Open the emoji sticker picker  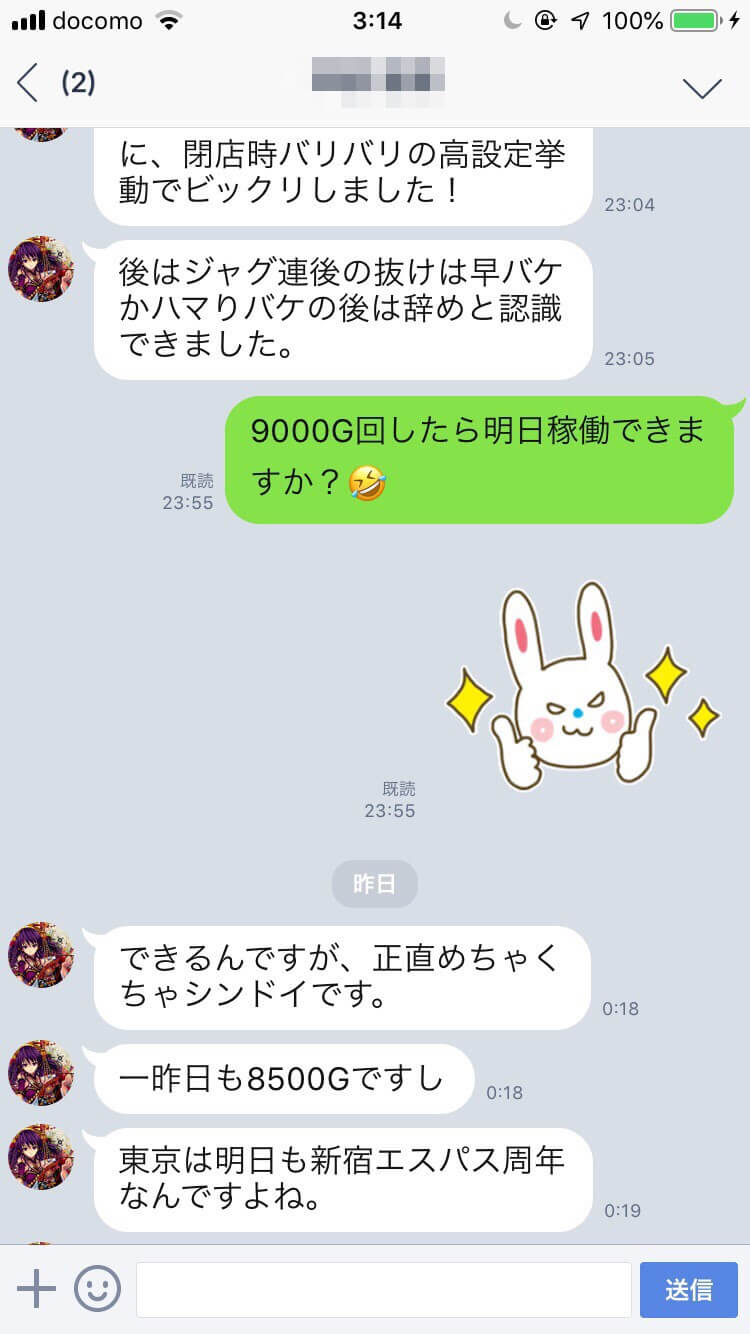97,1289
